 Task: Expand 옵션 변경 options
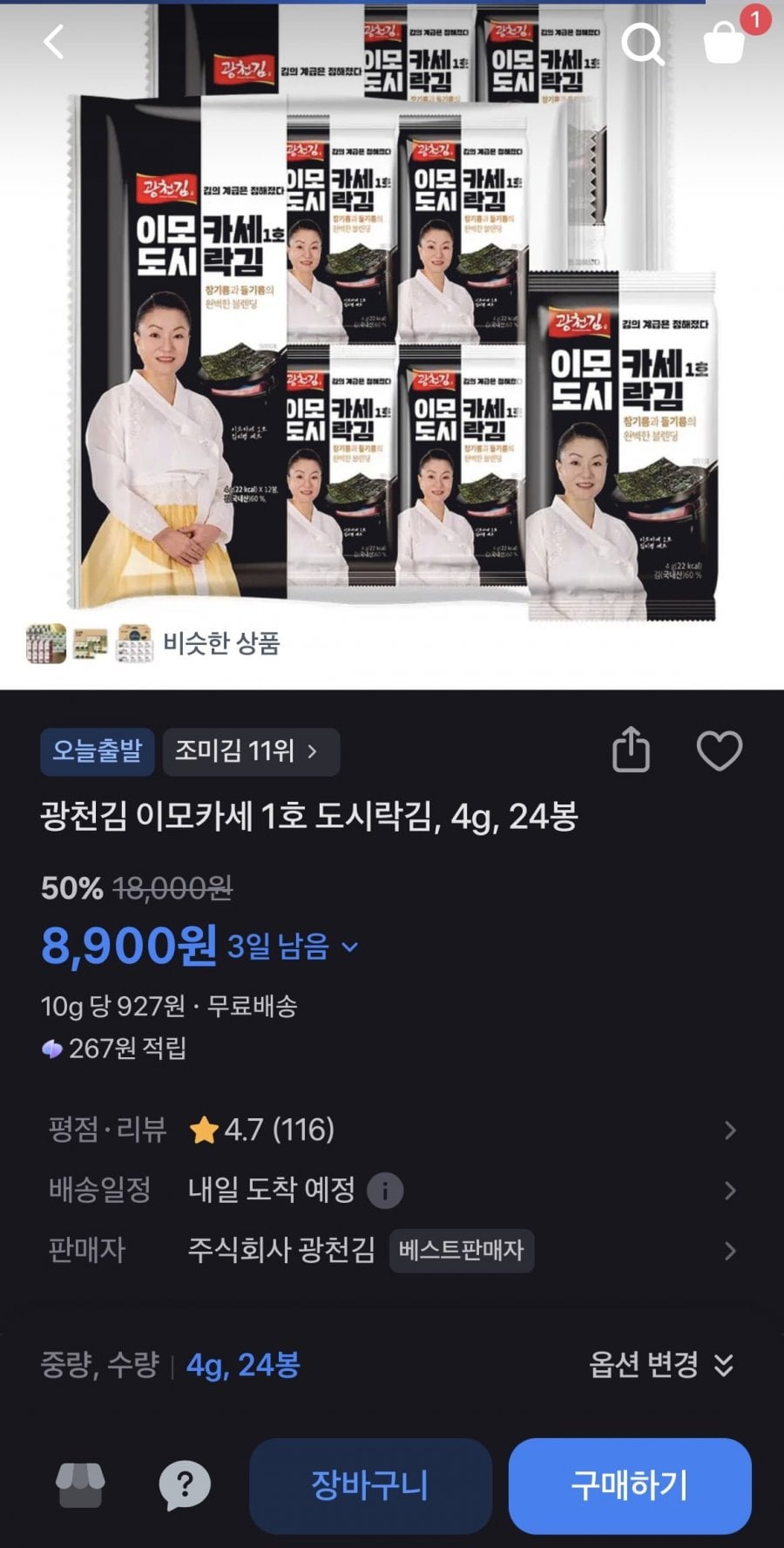[x=662, y=1364]
